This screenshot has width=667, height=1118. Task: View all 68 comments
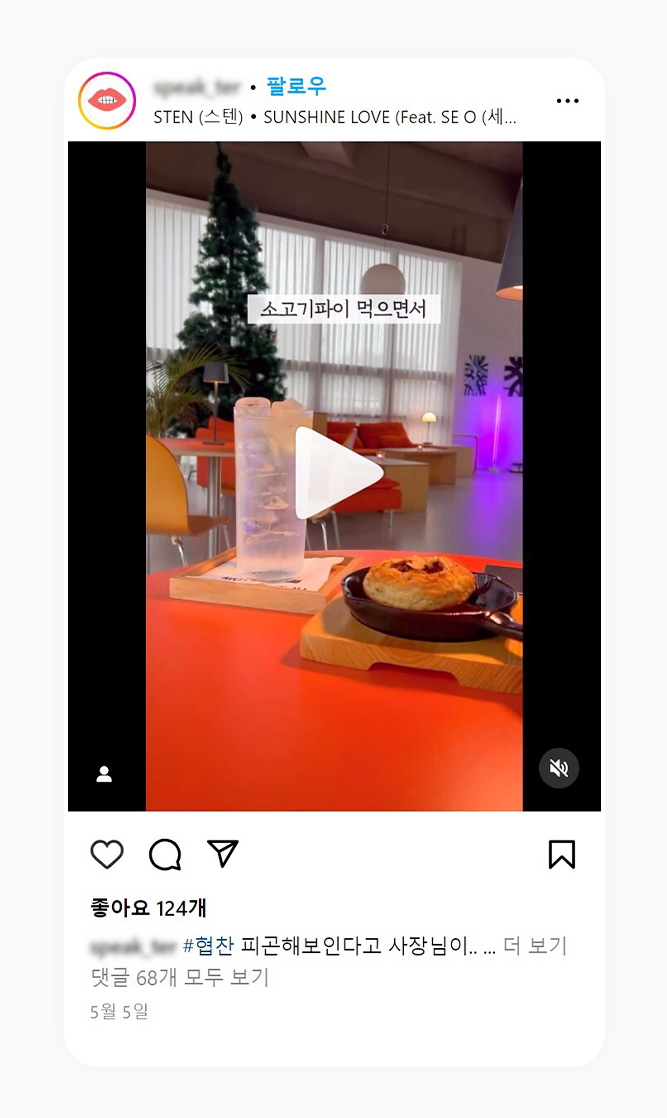[180, 977]
